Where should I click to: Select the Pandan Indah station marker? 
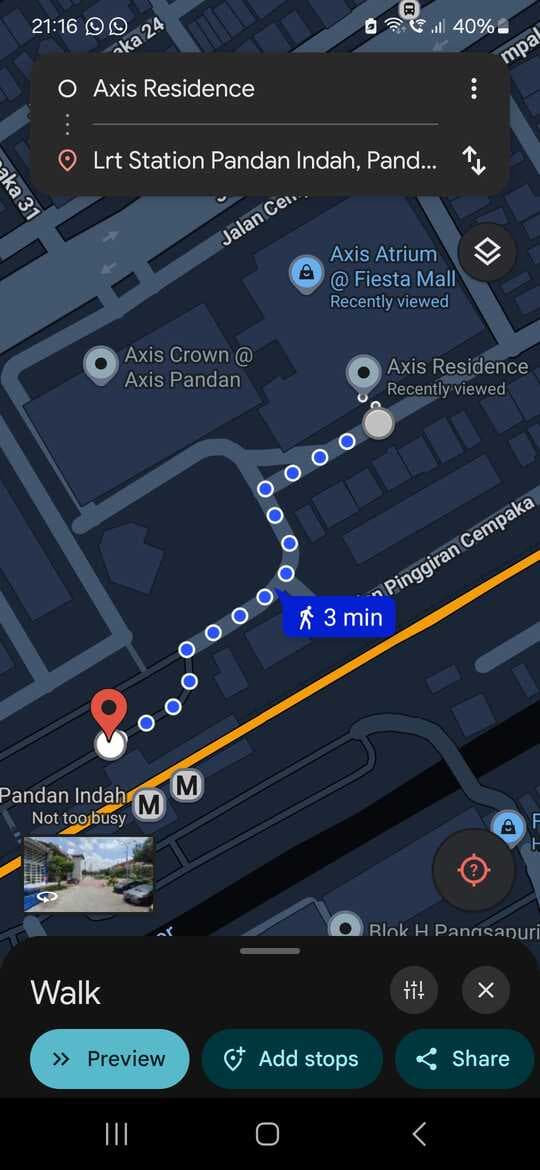point(150,805)
